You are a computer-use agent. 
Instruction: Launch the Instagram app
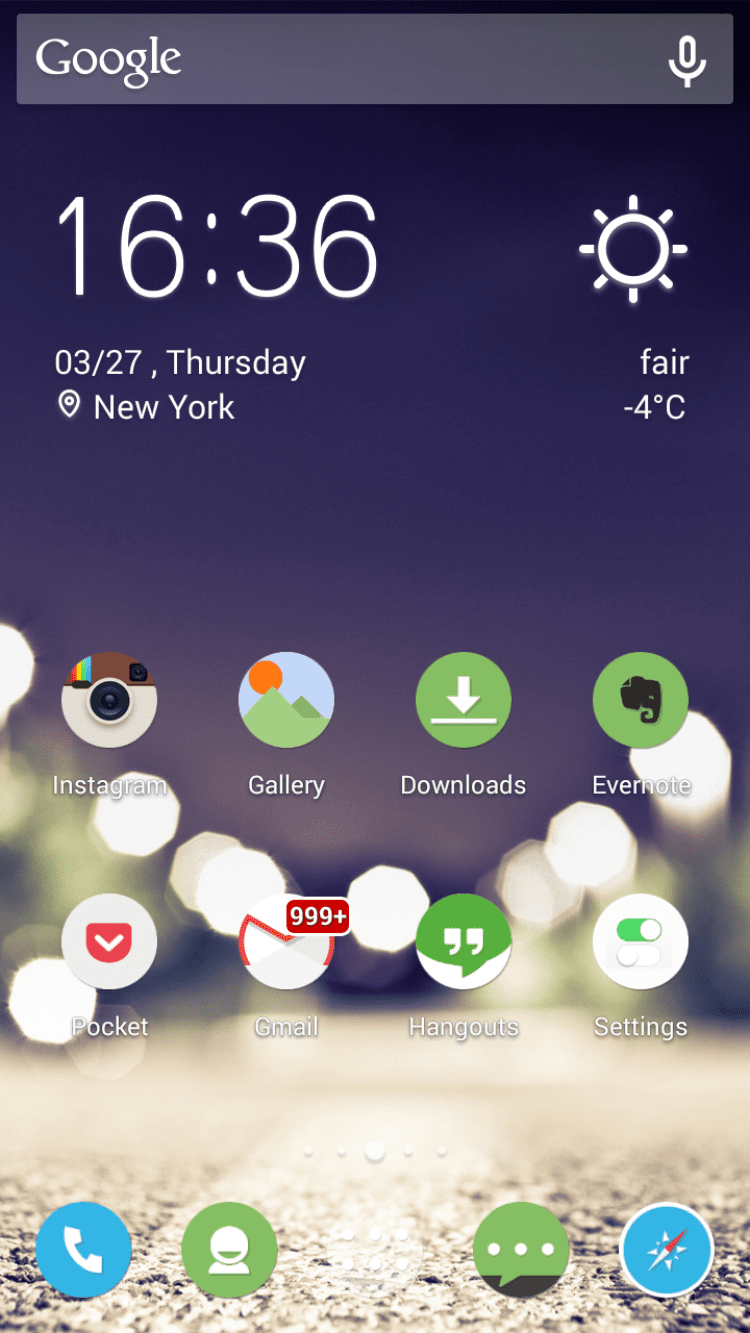tap(109, 700)
